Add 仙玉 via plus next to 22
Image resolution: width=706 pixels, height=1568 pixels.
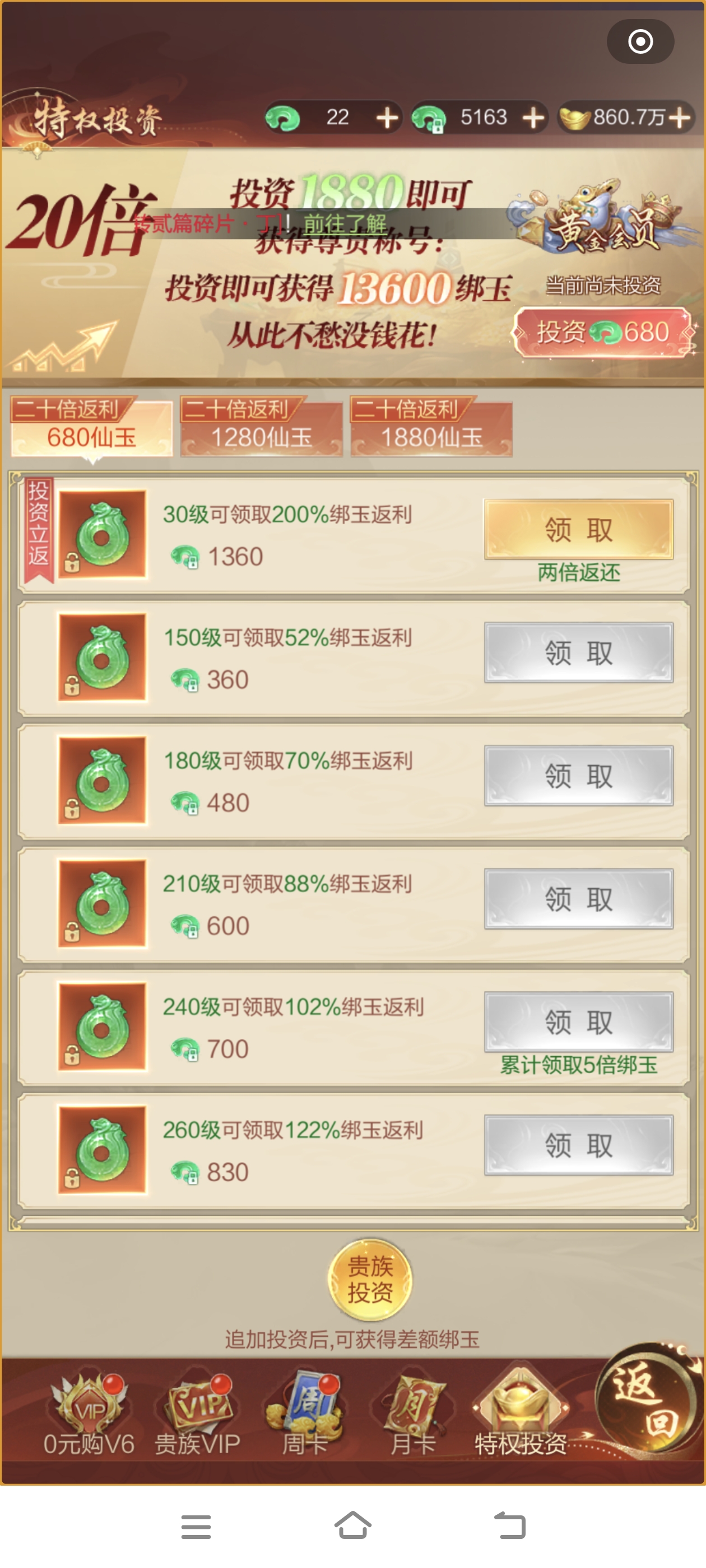click(x=387, y=118)
